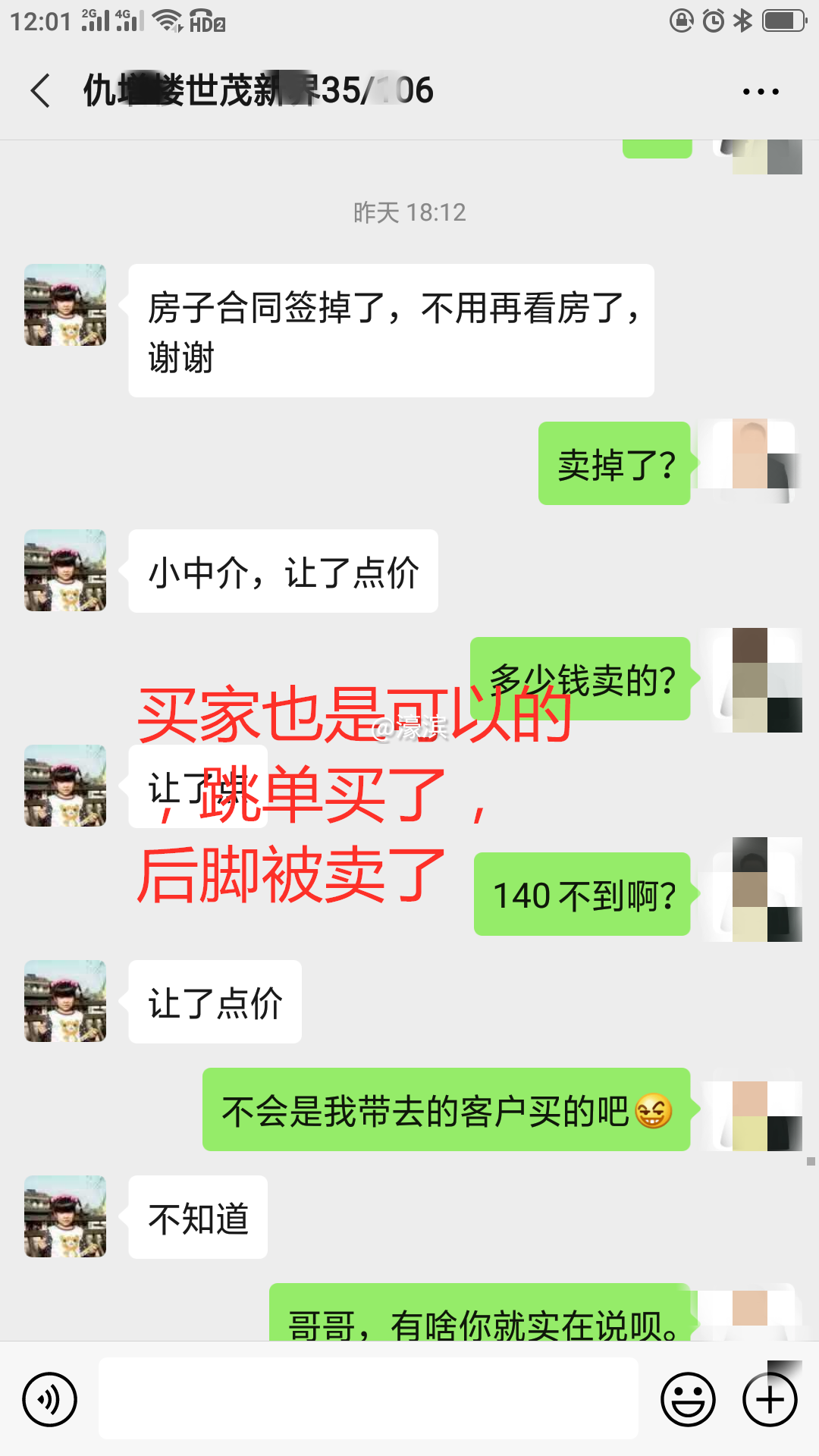Image resolution: width=819 pixels, height=1456 pixels.
Task: Open the plus attachment menu
Action: pos(770,1399)
